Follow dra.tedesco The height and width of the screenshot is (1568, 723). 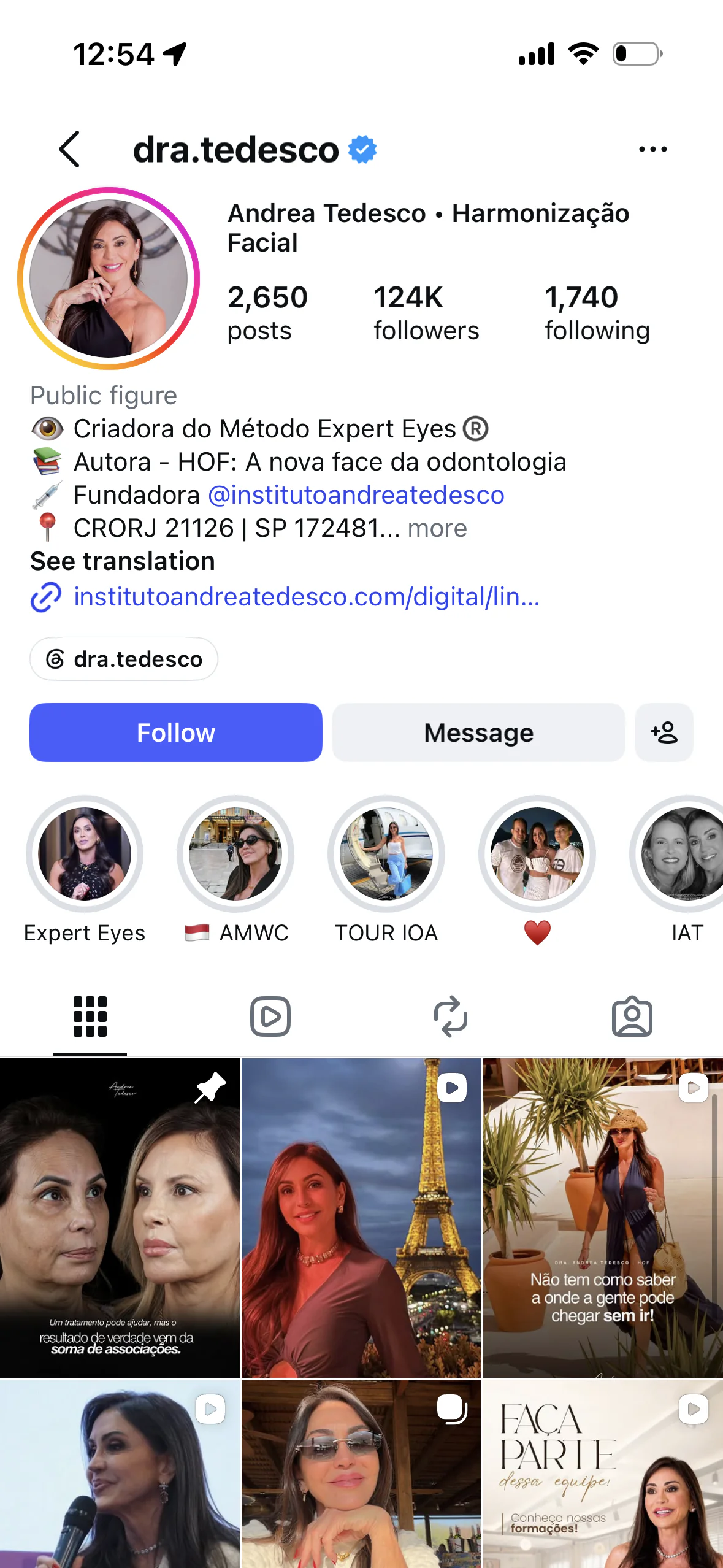click(x=176, y=732)
